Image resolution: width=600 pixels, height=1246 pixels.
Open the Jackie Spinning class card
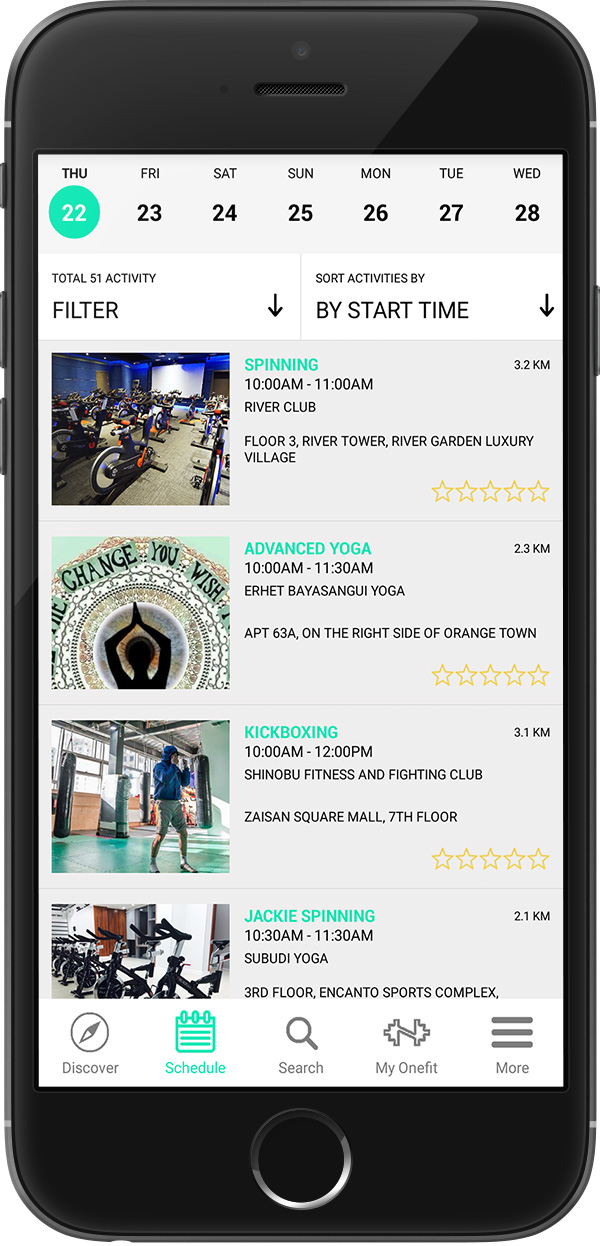(300, 950)
